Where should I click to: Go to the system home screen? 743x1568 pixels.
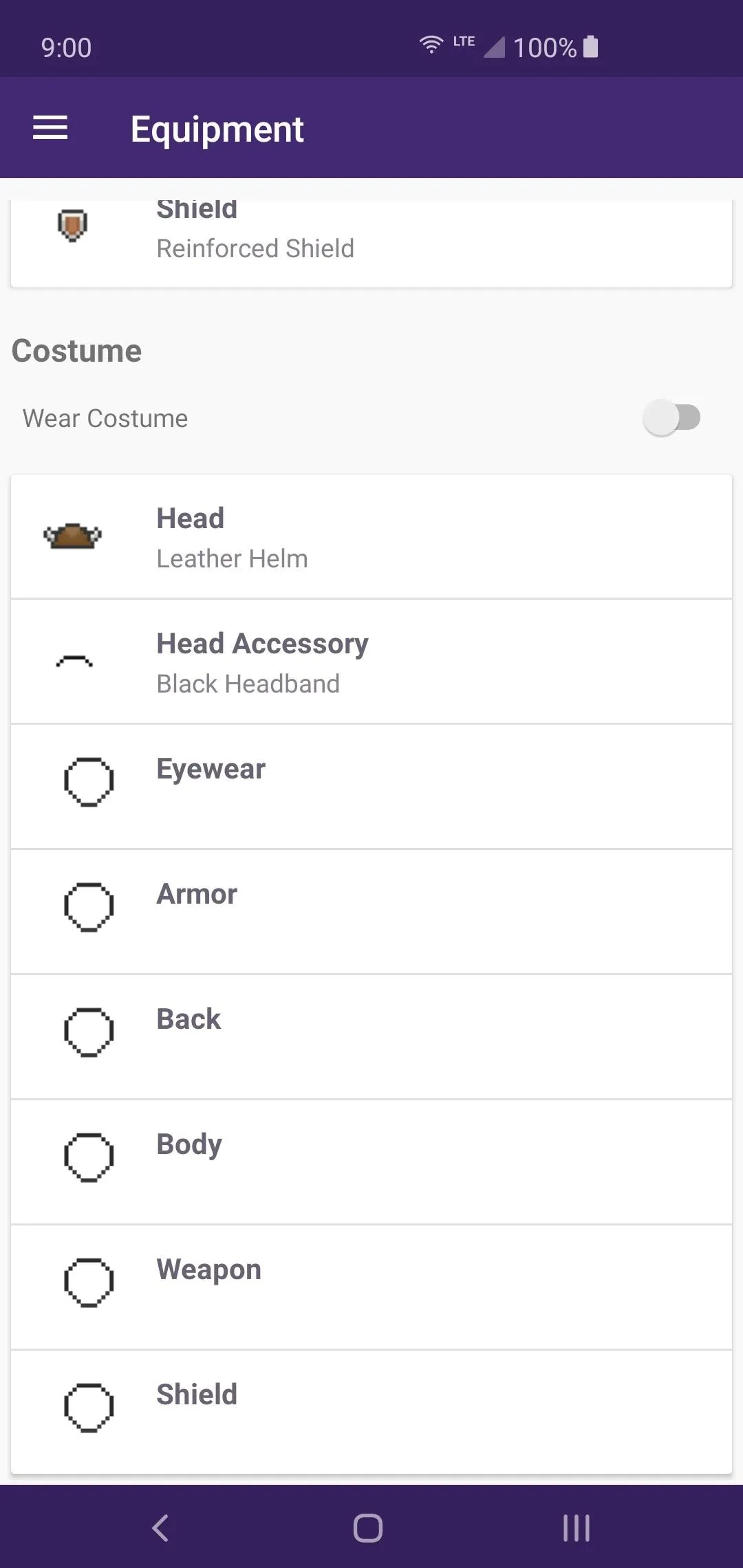point(368,1527)
